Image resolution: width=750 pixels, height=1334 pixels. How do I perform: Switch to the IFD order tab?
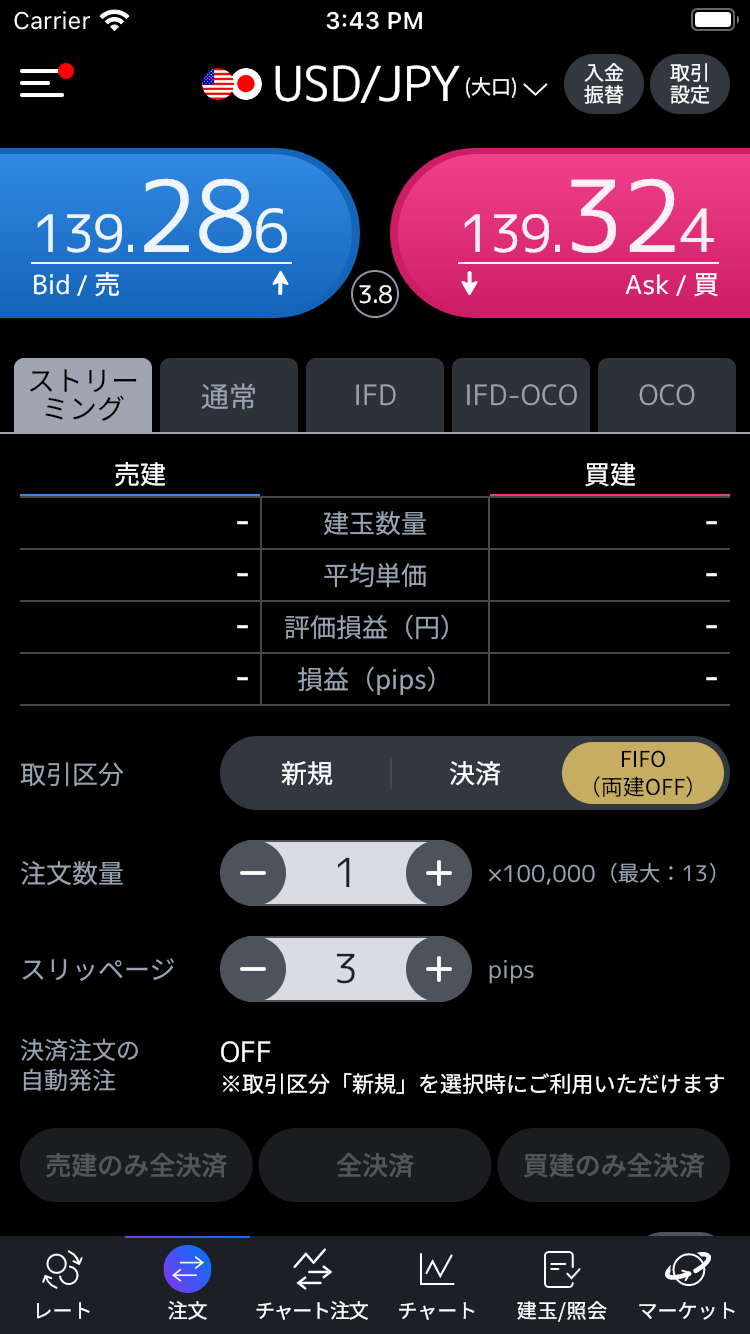(x=375, y=396)
